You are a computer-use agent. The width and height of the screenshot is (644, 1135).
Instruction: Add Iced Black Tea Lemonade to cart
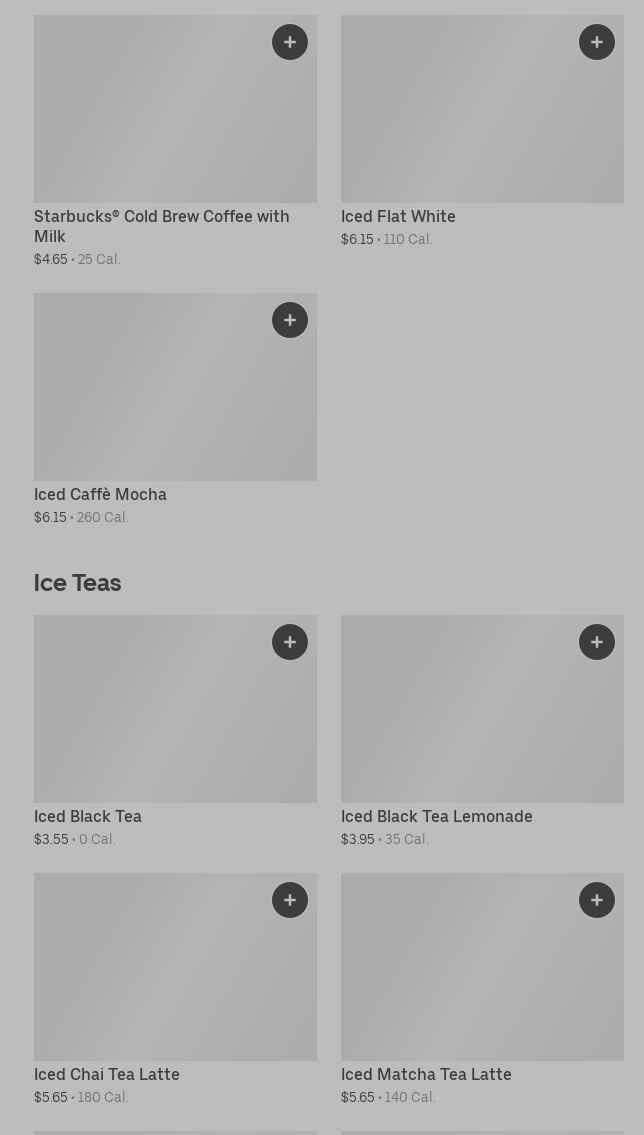click(x=597, y=642)
